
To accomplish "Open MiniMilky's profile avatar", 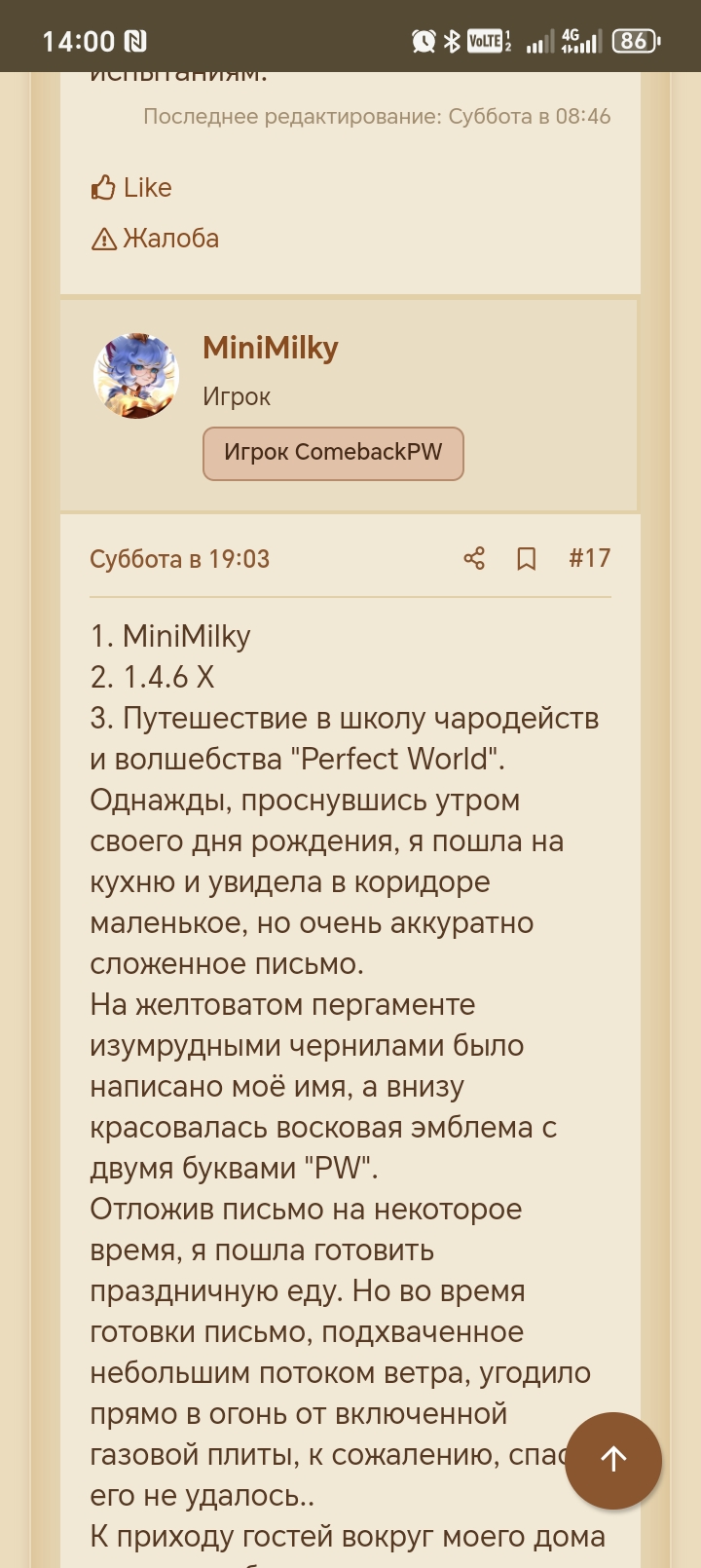I will 136,376.
